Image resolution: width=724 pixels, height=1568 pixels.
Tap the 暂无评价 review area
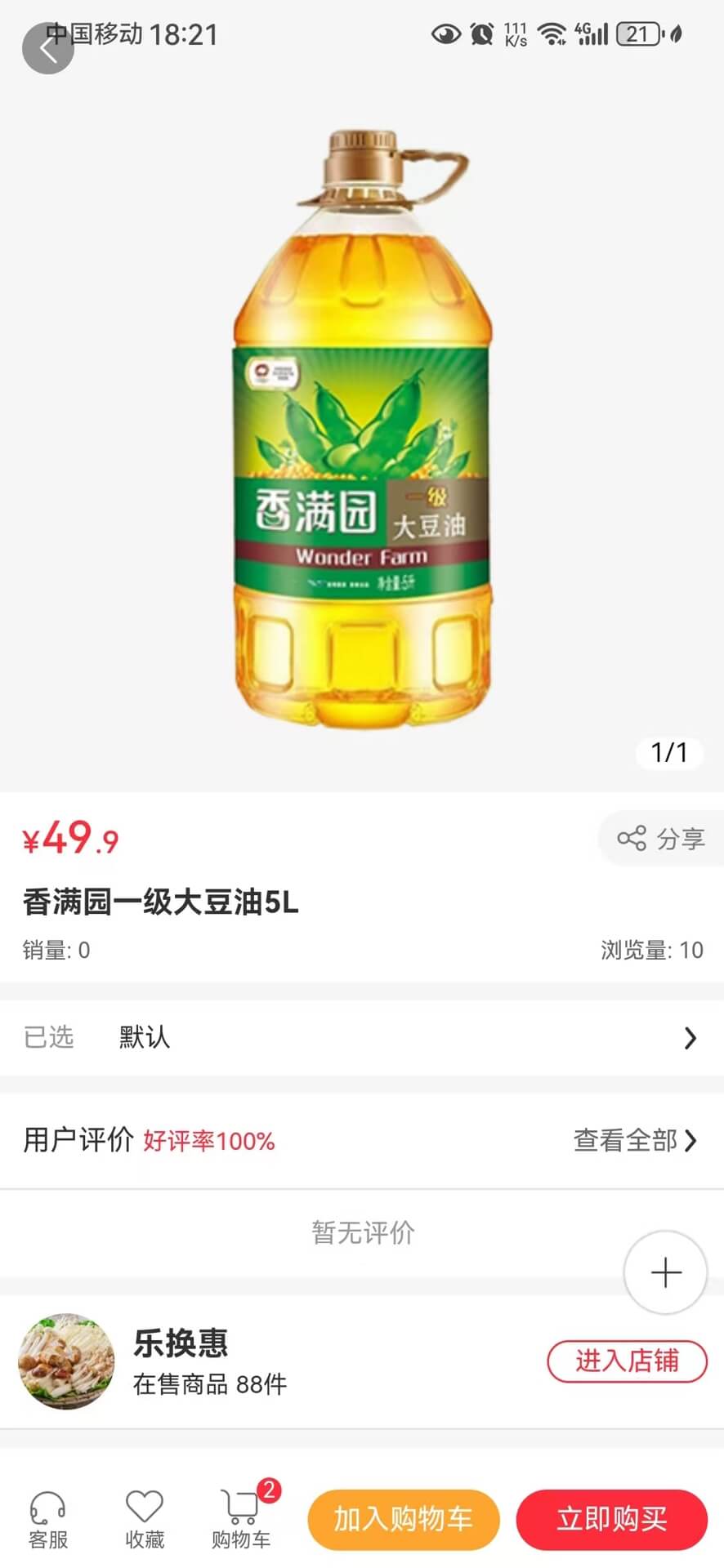[362, 1233]
